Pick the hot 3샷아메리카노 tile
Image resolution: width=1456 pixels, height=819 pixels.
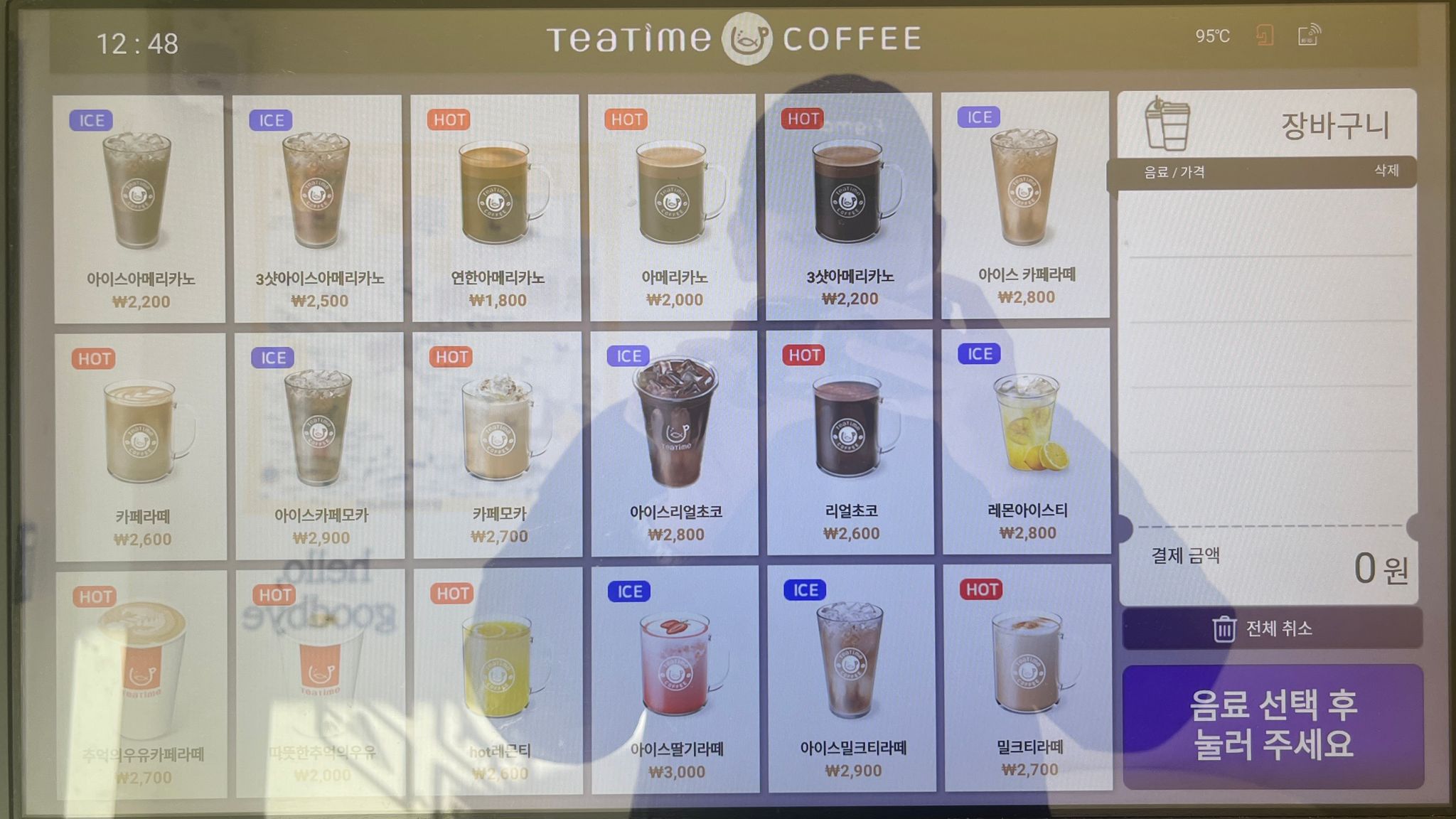click(x=849, y=206)
